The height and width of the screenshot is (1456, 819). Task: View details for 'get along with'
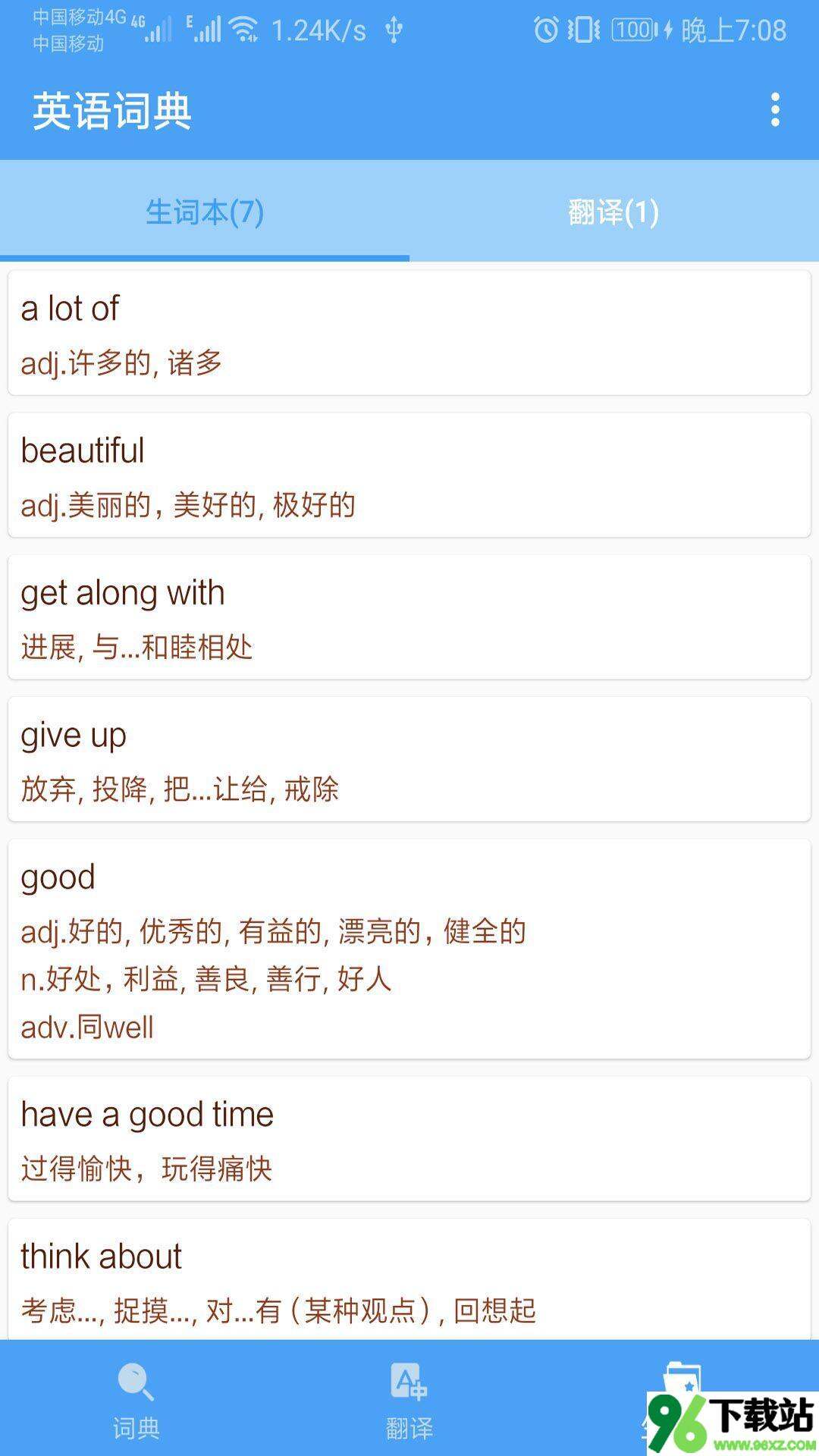[409, 617]
